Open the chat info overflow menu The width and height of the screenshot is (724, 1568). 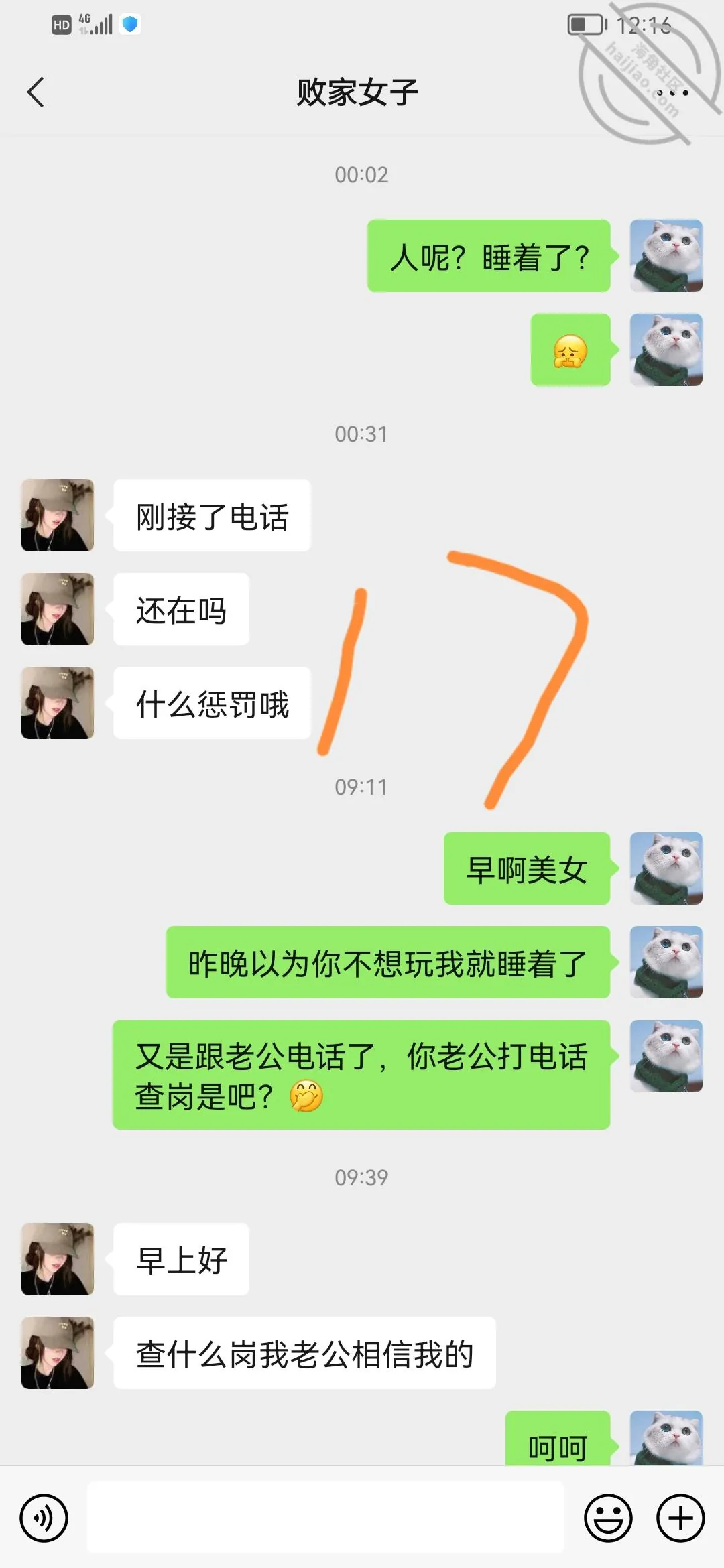point(672,92)
